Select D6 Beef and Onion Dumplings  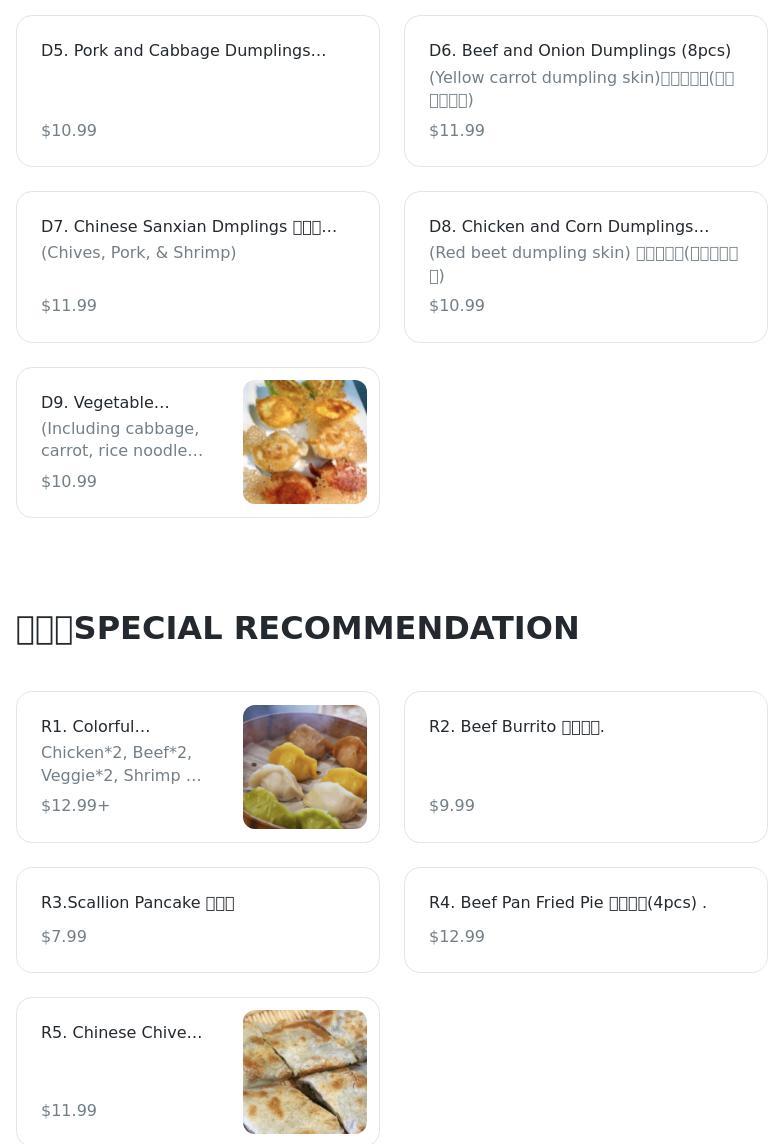click(585, 90)
